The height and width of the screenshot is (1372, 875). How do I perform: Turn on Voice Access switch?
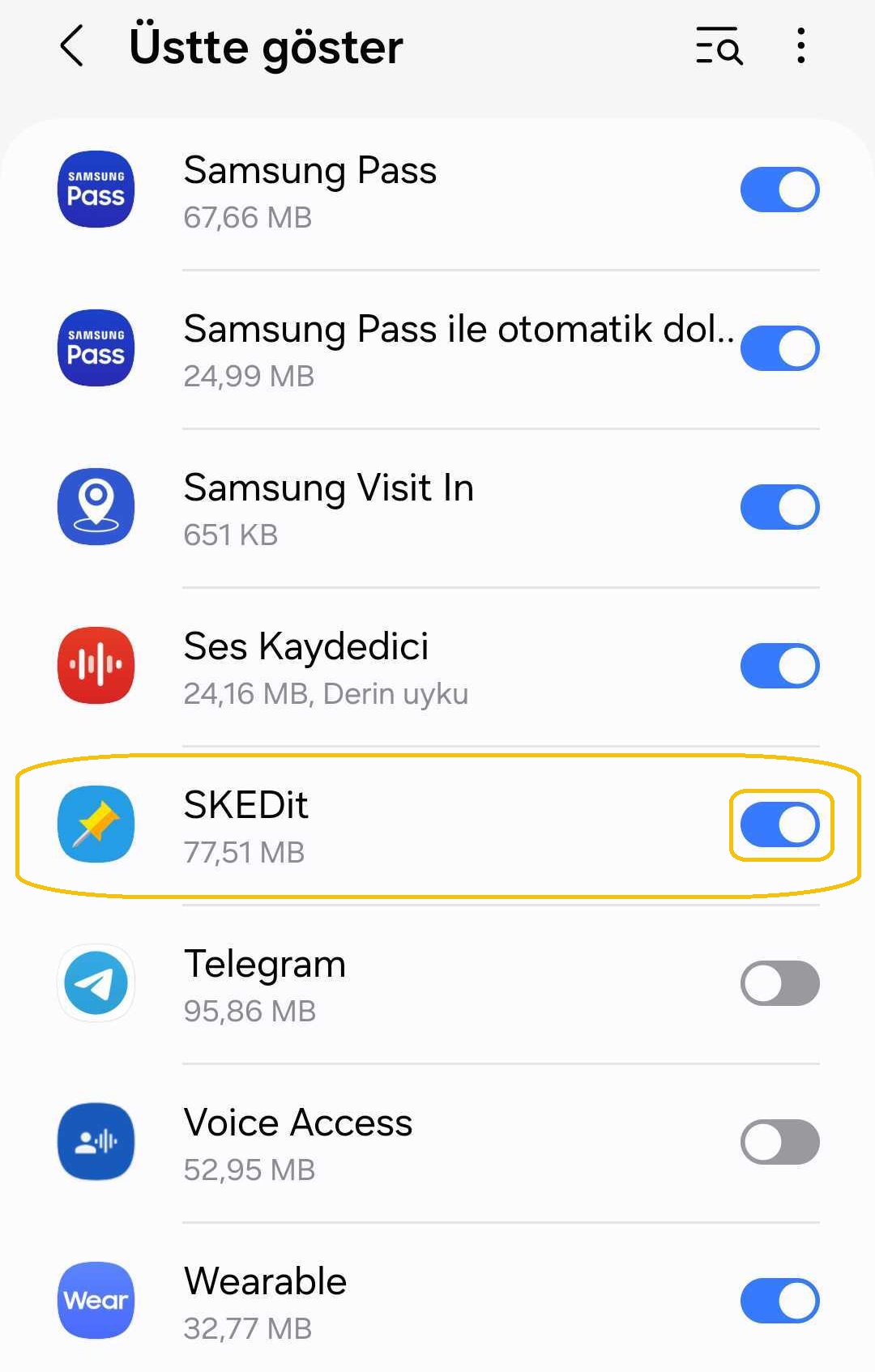pyautogui.click(x=779, y=1142)
